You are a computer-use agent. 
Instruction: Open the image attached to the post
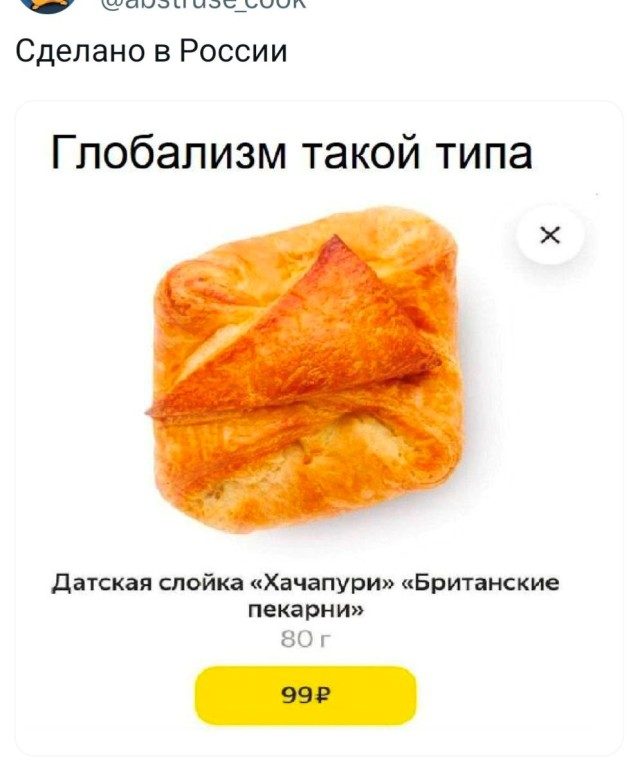pos(318,420)
